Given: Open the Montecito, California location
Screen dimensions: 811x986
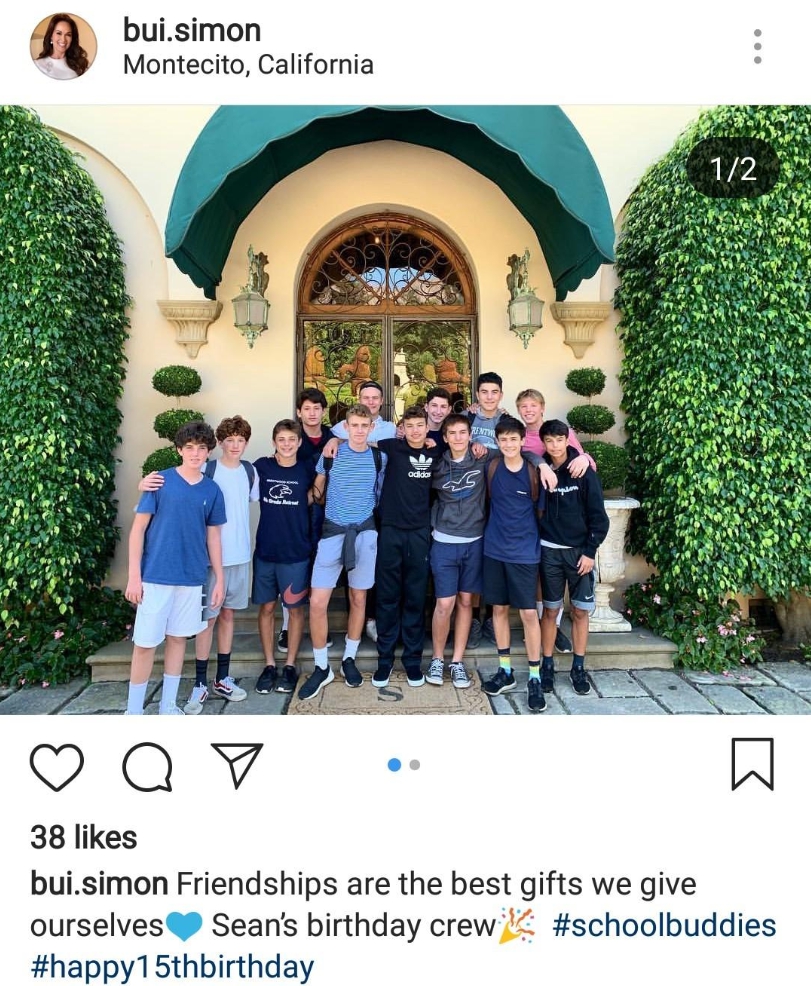Looking at the screenshot, I should (x=248, y=65).
